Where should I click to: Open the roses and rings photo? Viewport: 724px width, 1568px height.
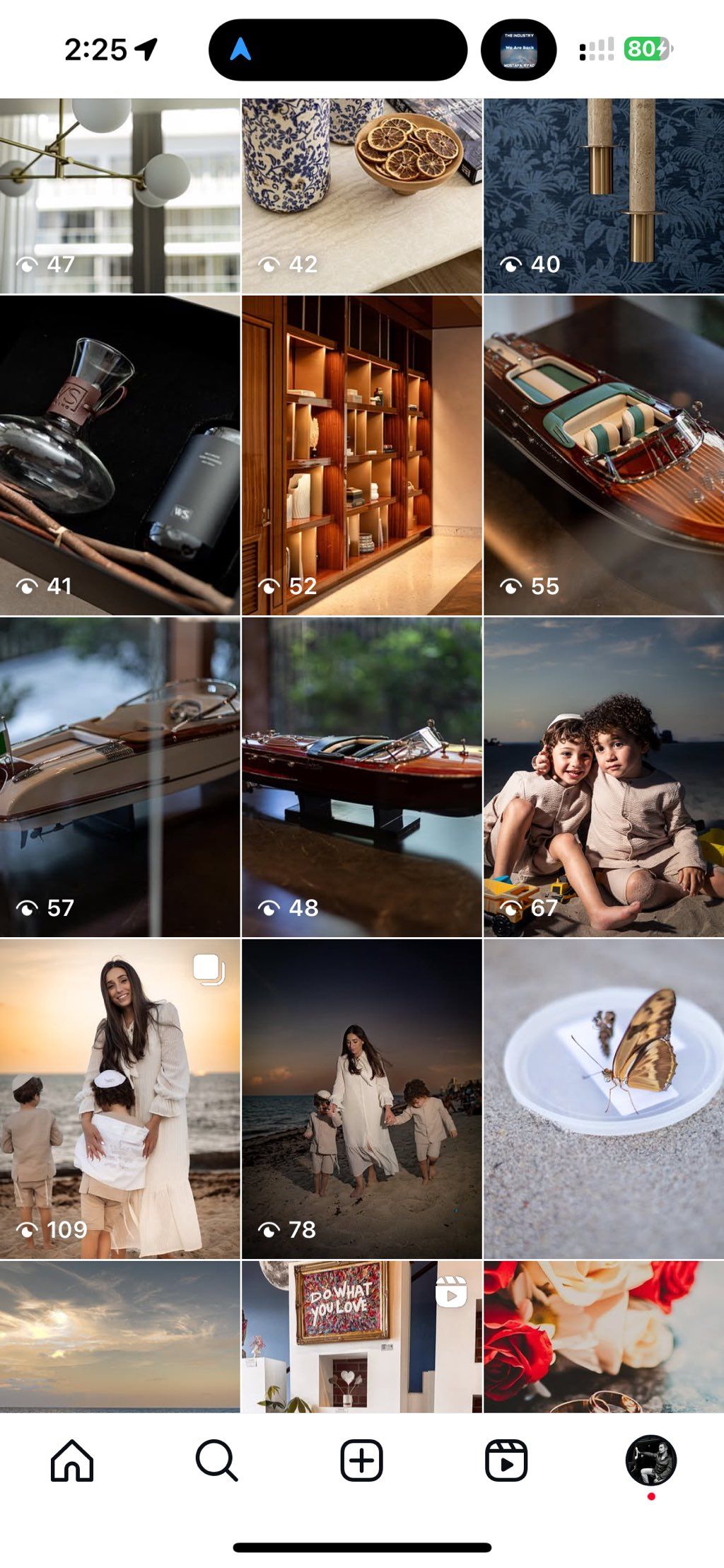coord(603,1337)
